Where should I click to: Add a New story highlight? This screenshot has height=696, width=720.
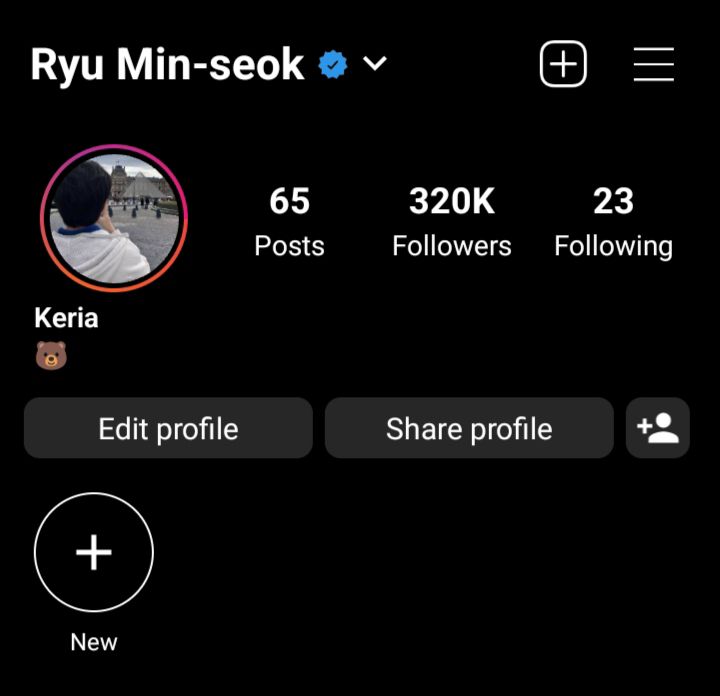(x=94, y=553)
